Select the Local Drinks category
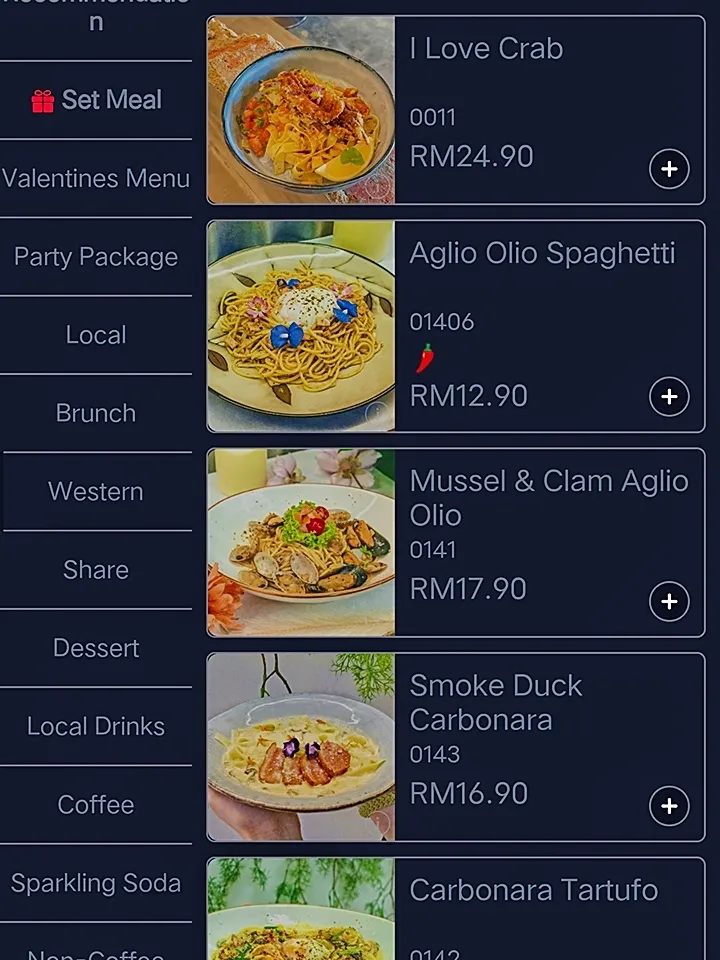 (96, 726)
